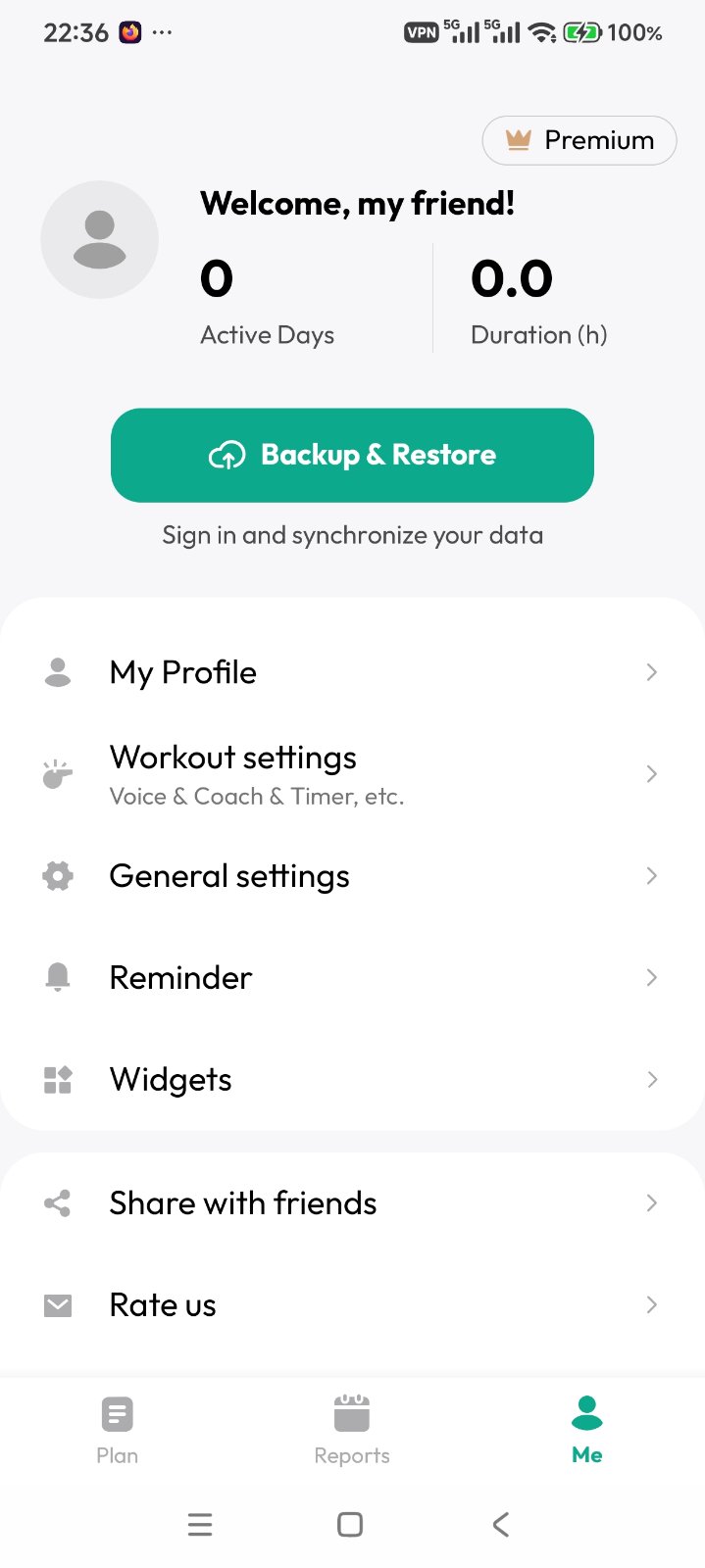This screenshot has height=1568, width=705.
Task: Tap the Backup & Restore button
Action: pos(352,455)
